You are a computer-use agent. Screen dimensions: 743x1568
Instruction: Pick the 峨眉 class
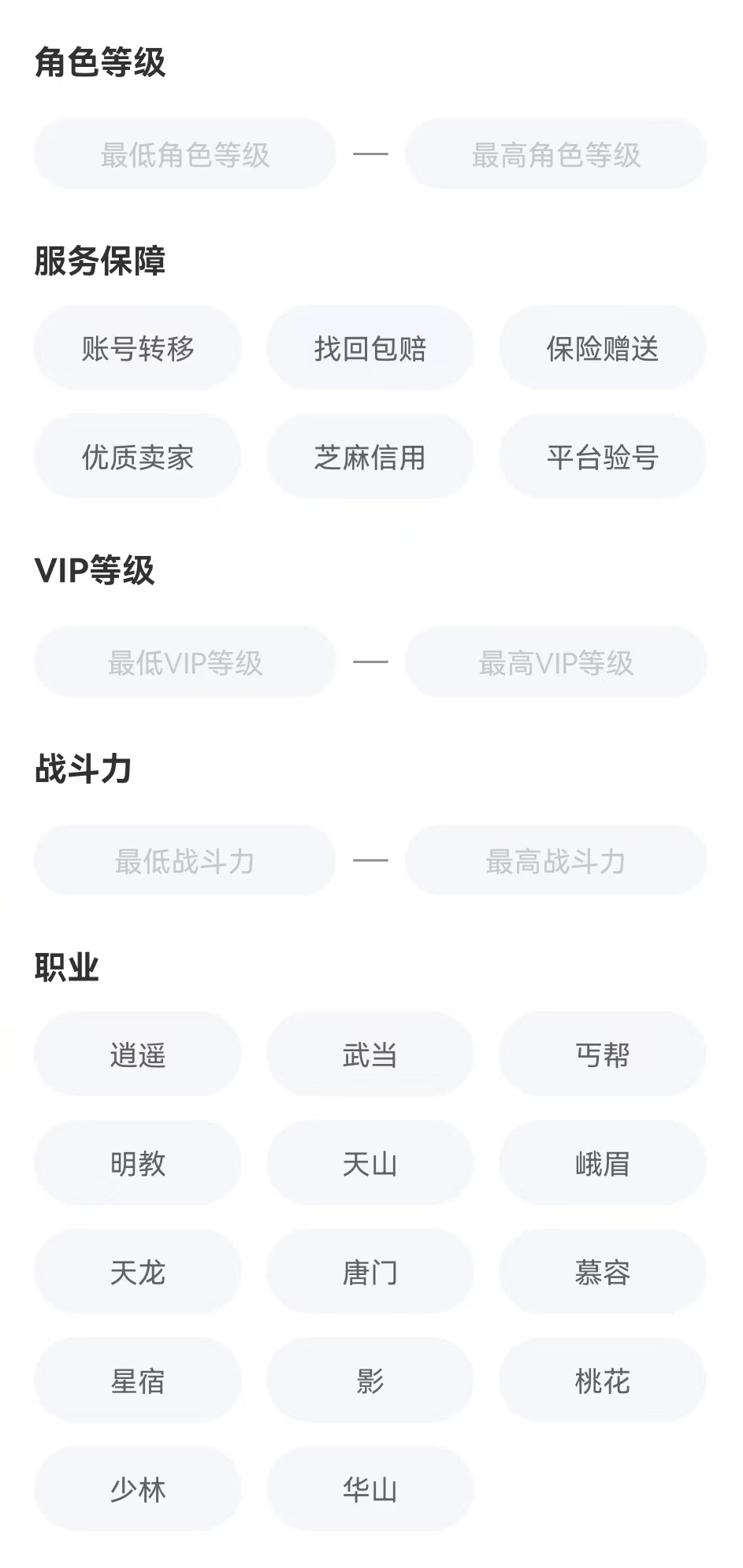click(x=603, y=1163)
